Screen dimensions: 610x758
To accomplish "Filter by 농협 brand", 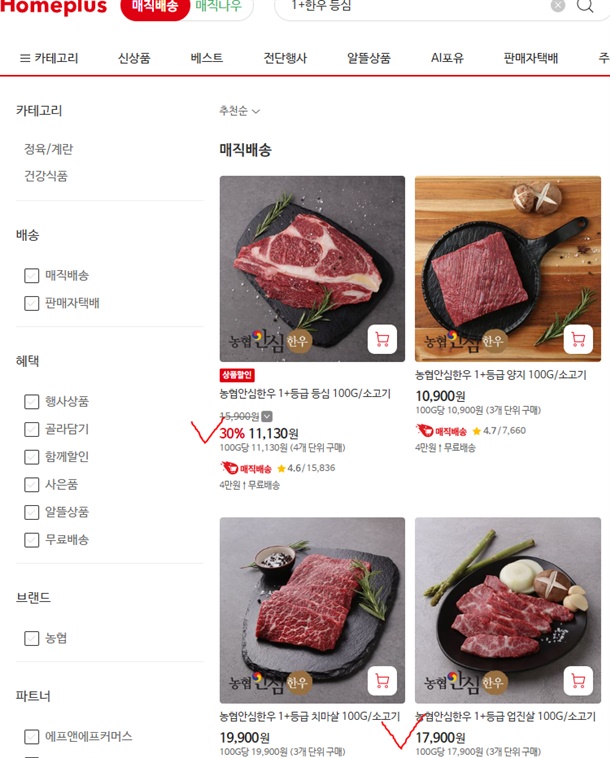I will point(32,638).
